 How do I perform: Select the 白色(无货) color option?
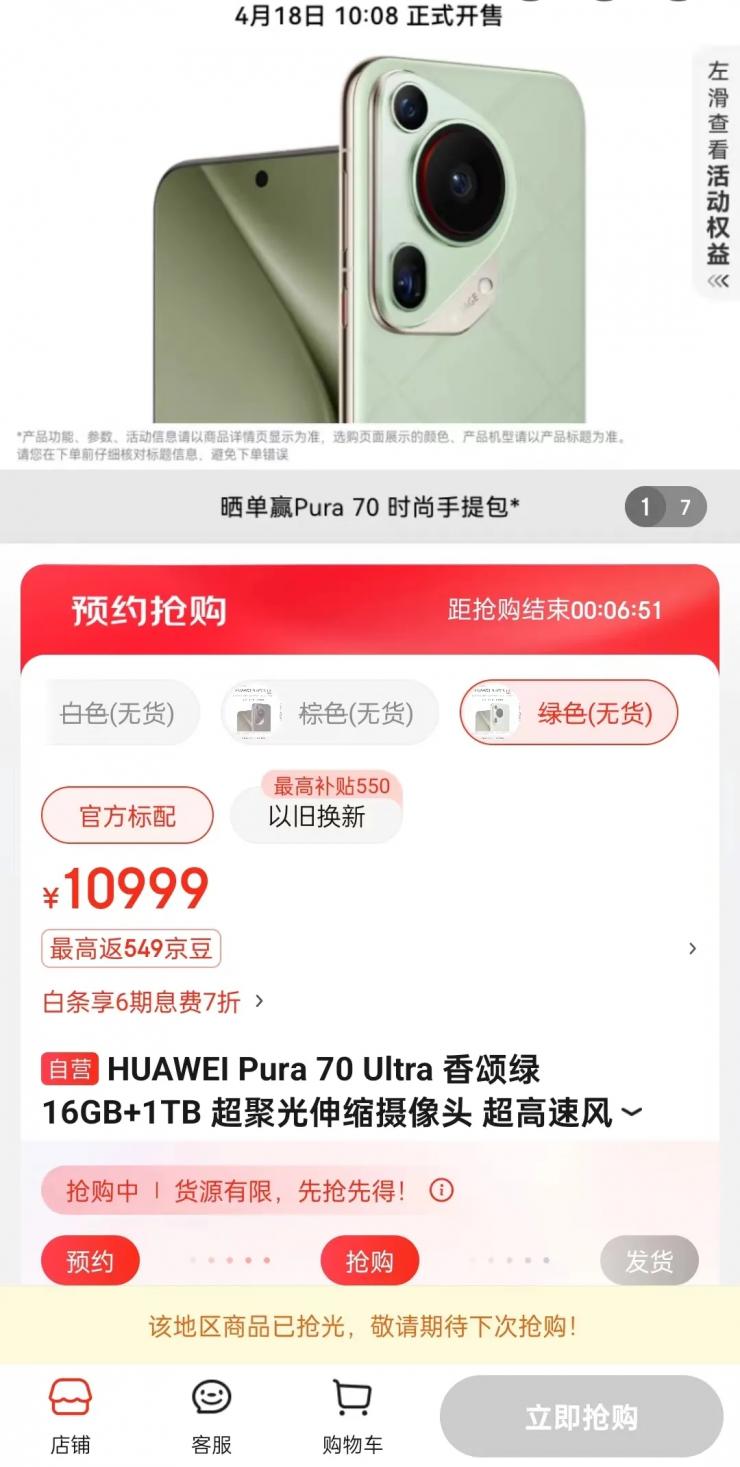(118, 713)
